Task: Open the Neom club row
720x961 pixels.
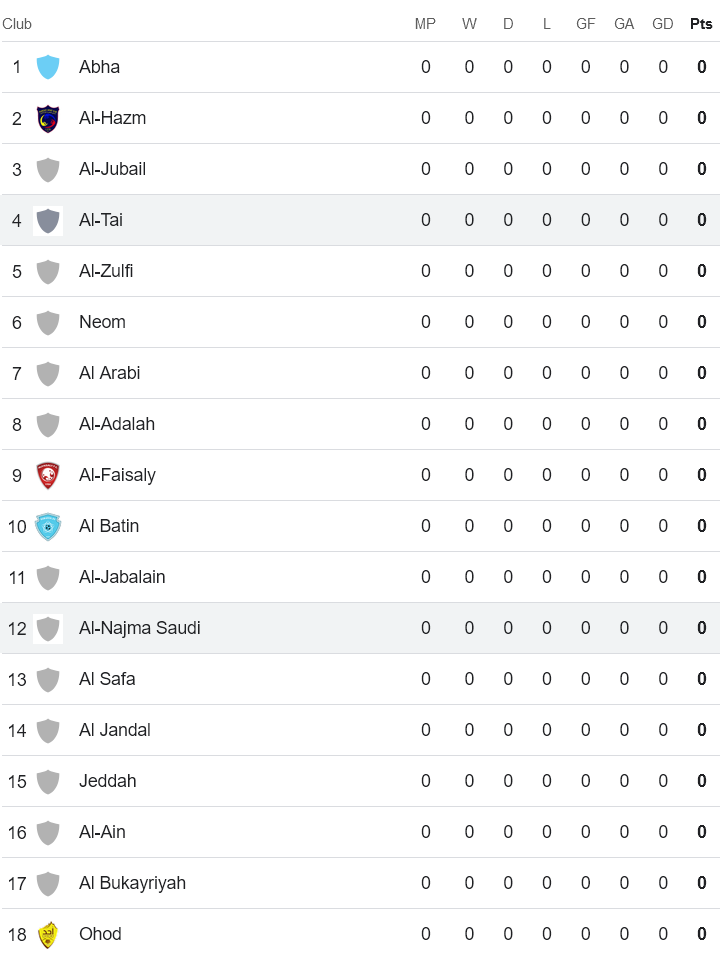Action: [x=102, y=322]
